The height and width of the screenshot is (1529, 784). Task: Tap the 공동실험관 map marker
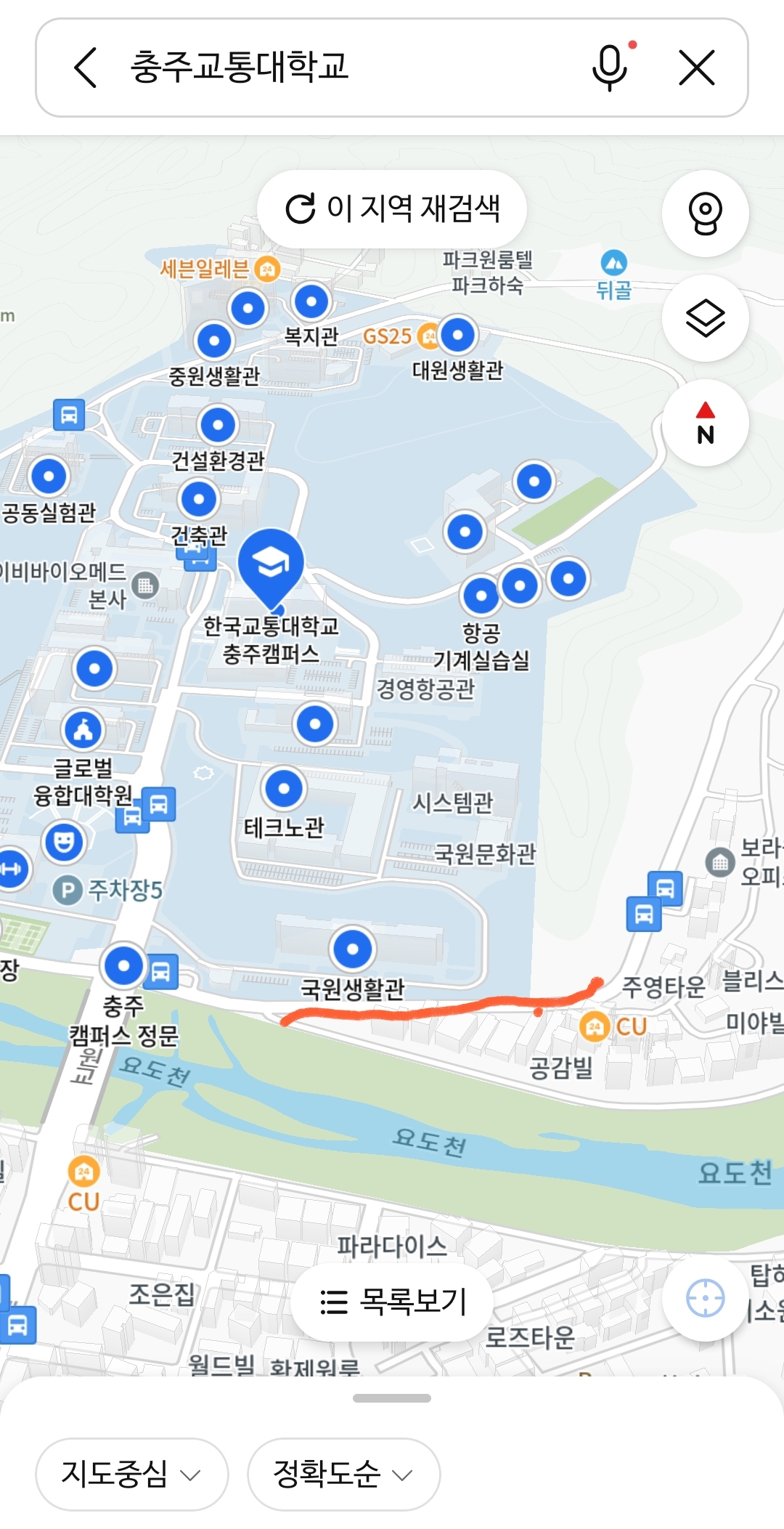(x=49, y=476)
